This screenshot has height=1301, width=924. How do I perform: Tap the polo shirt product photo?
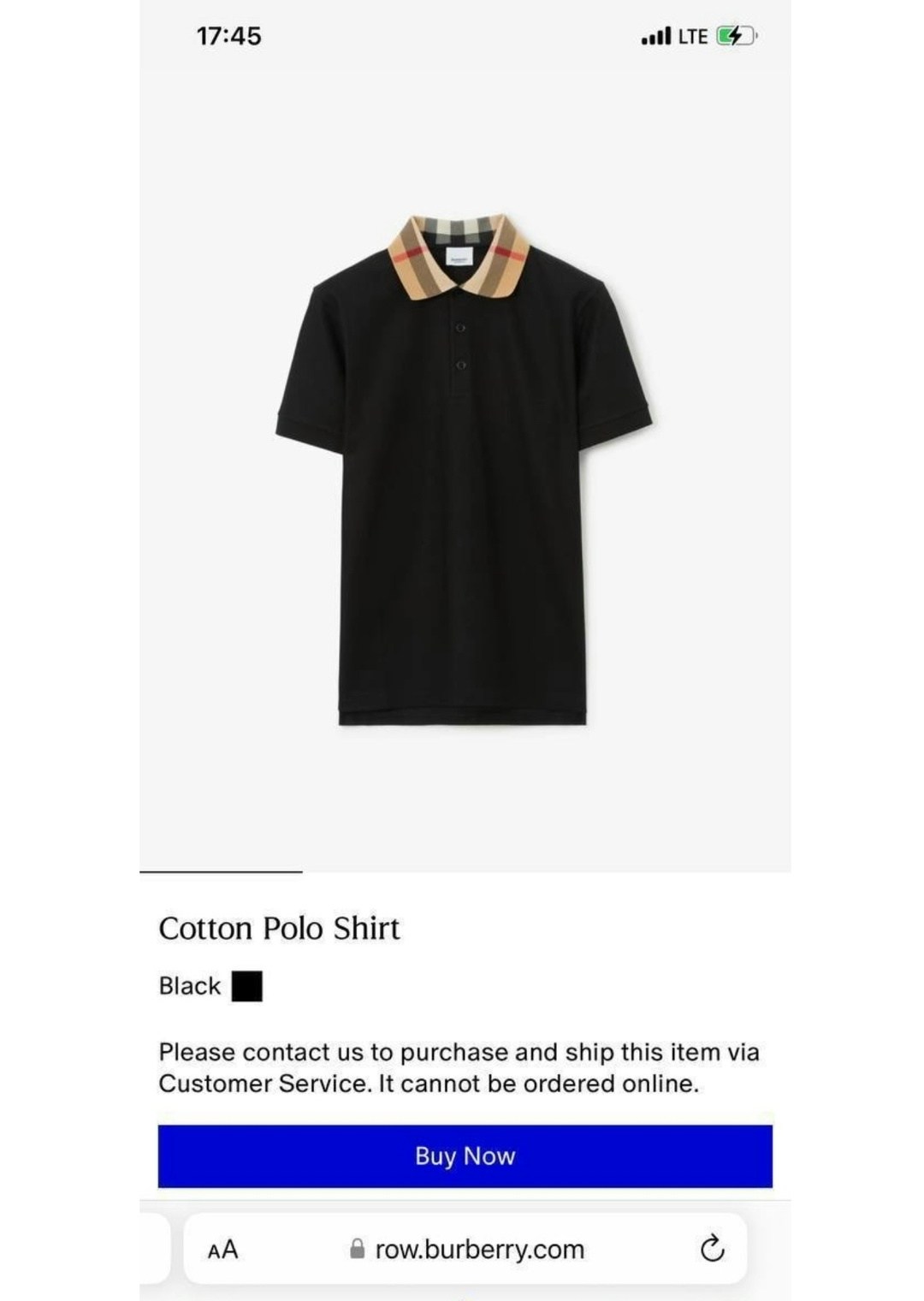coord(462,471)
